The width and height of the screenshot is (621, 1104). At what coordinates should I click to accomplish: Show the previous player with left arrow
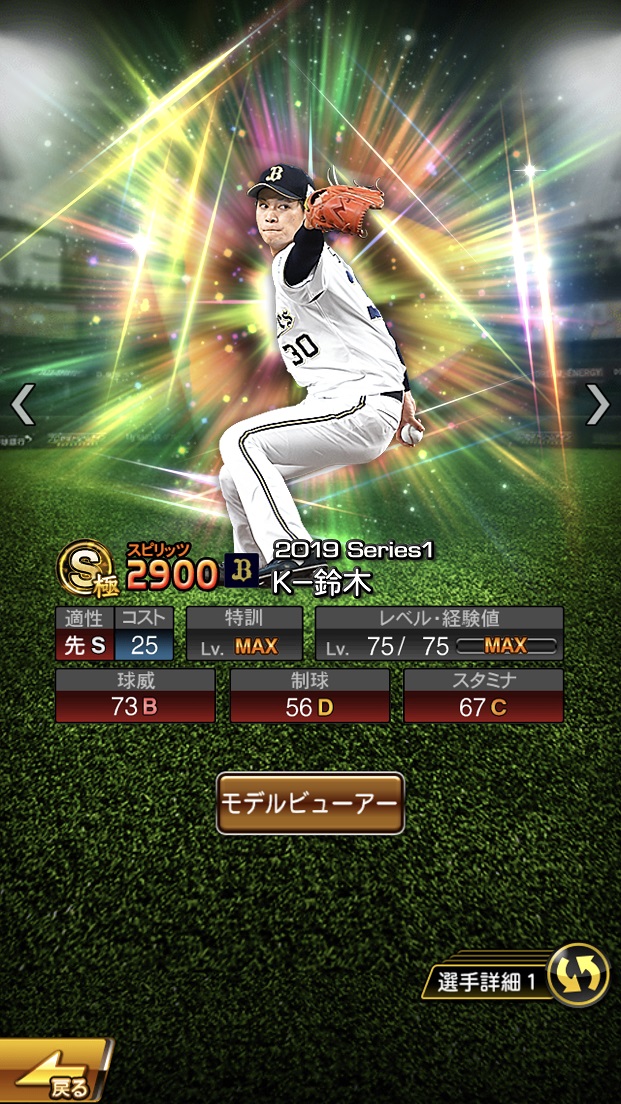22,404
